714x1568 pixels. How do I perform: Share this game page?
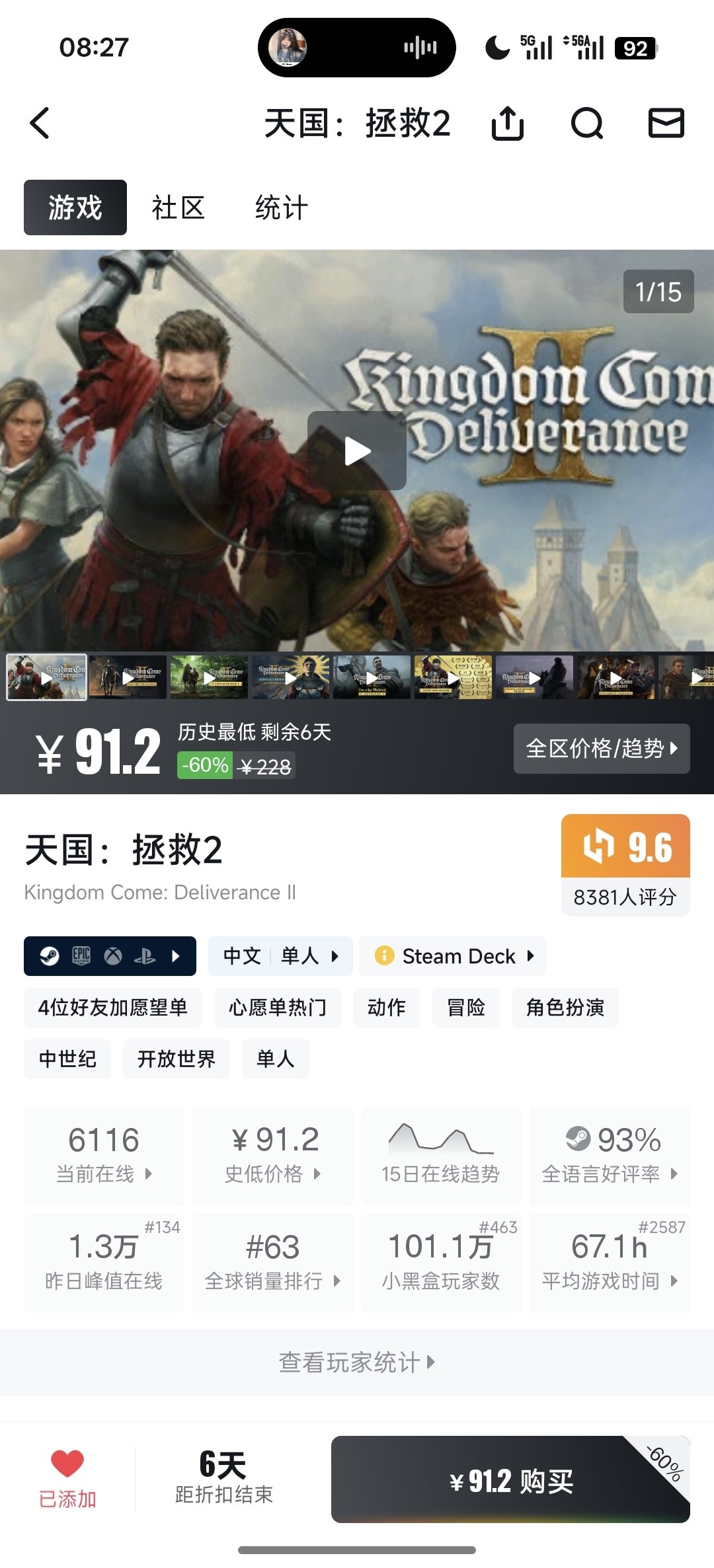(508, 123)
